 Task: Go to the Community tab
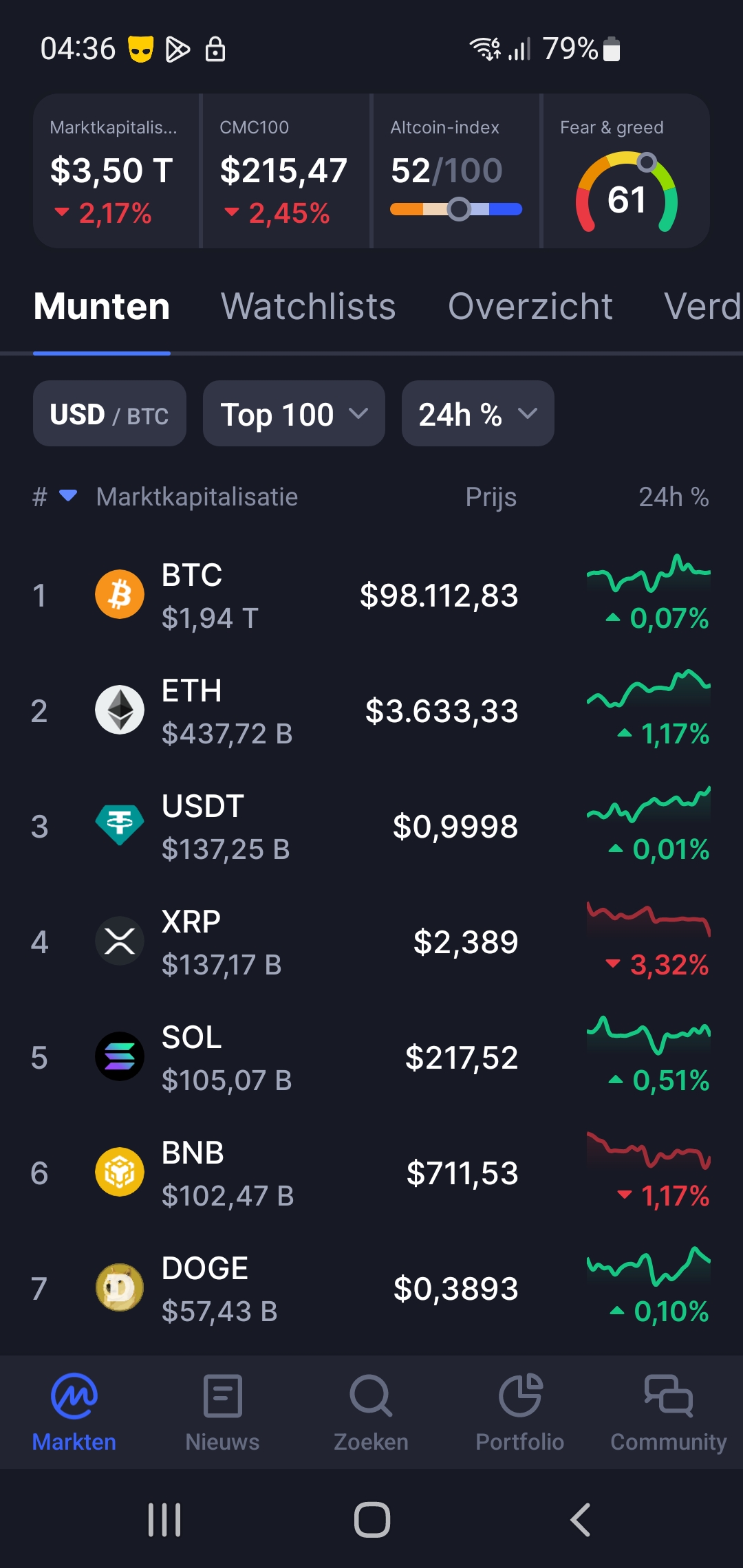(669, 1413)
